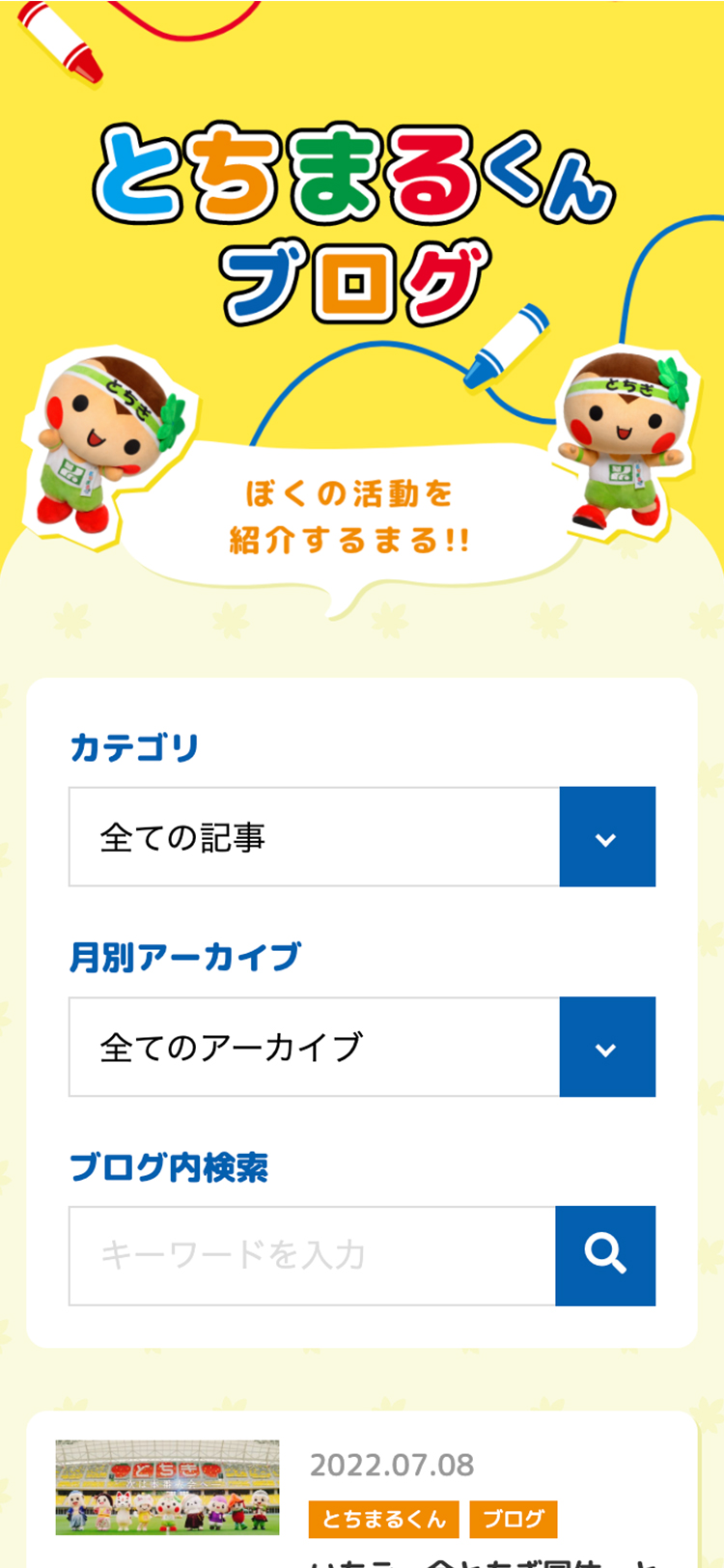Select the とちまるくん tag
This screenshot has height=1568, width=724.
pyautogui.click(x=383, y=1519)
